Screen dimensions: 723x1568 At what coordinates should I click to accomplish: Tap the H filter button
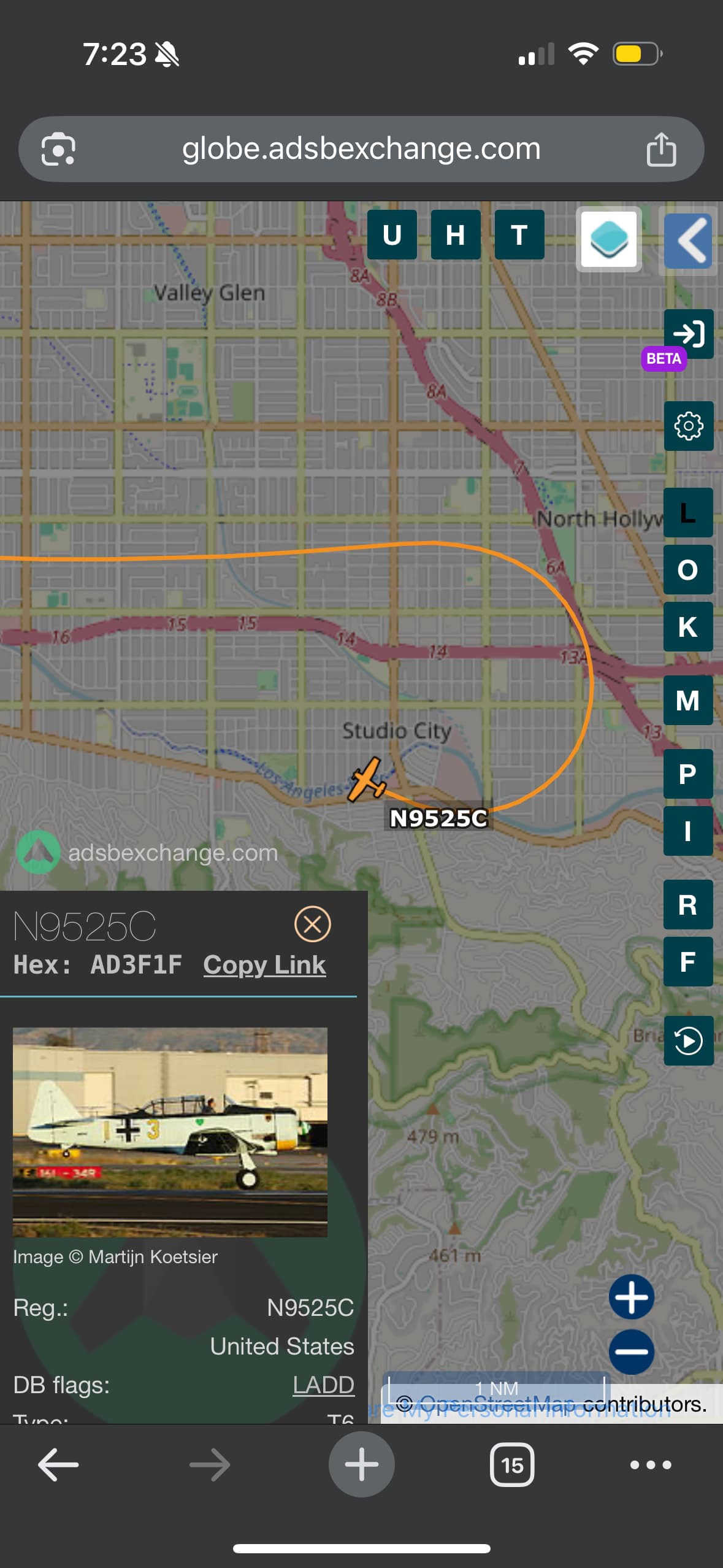(x=456, y=235)
